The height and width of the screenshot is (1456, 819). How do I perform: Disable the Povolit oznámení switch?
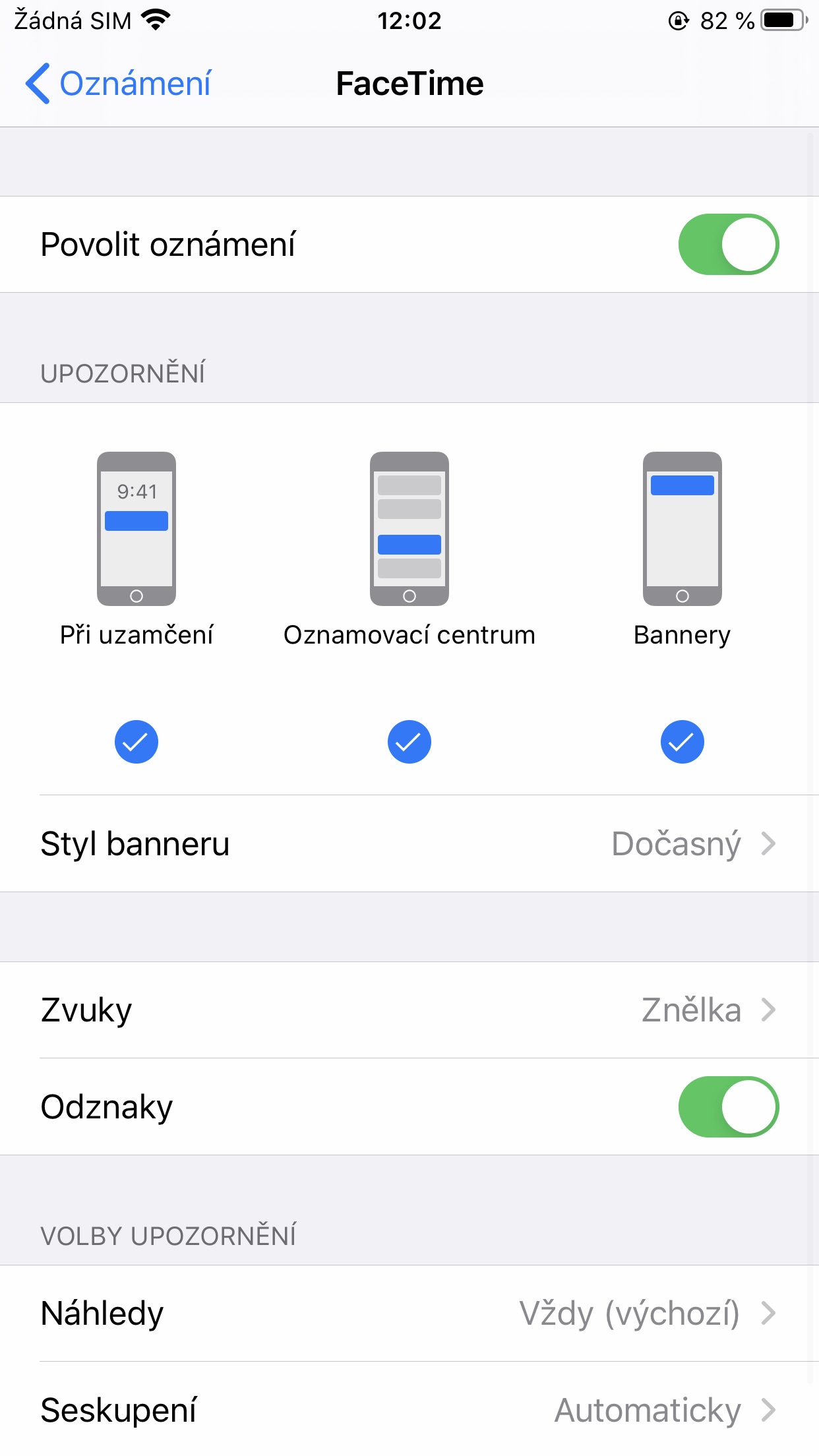pyautogui.click(x=729, y=244)
